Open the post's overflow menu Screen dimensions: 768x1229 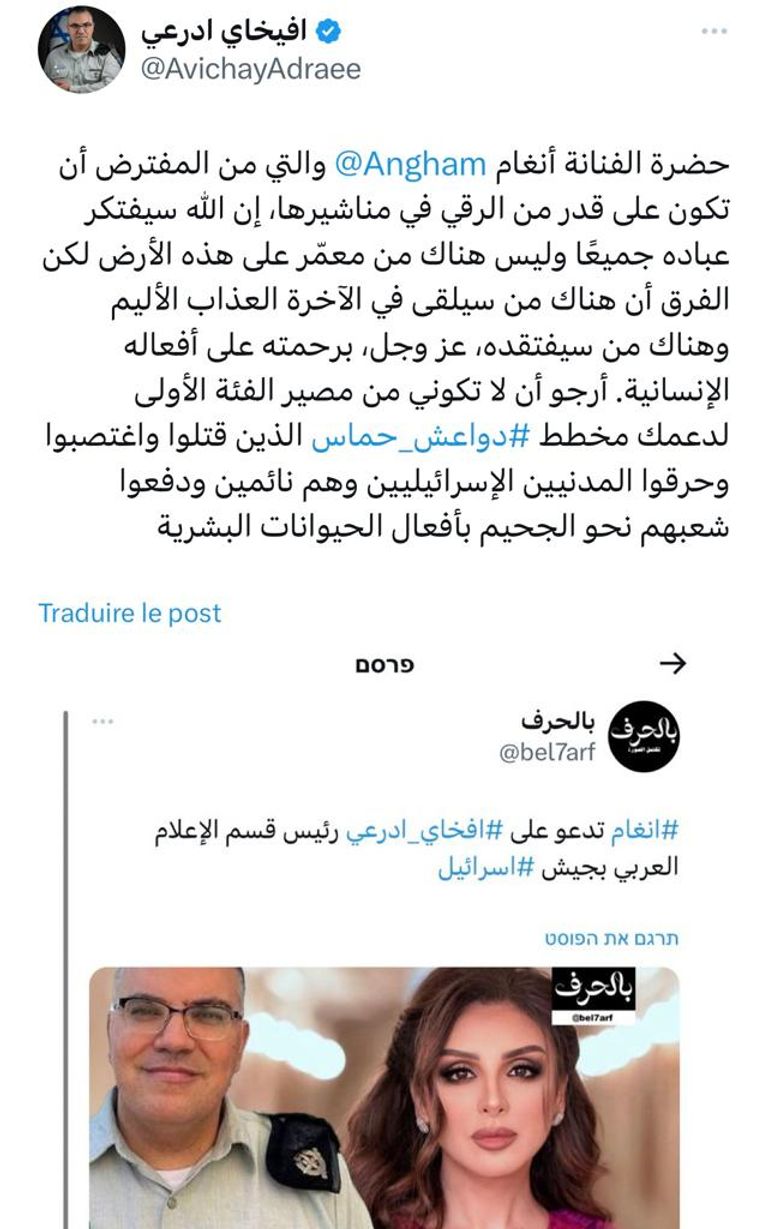pos(714,32)
